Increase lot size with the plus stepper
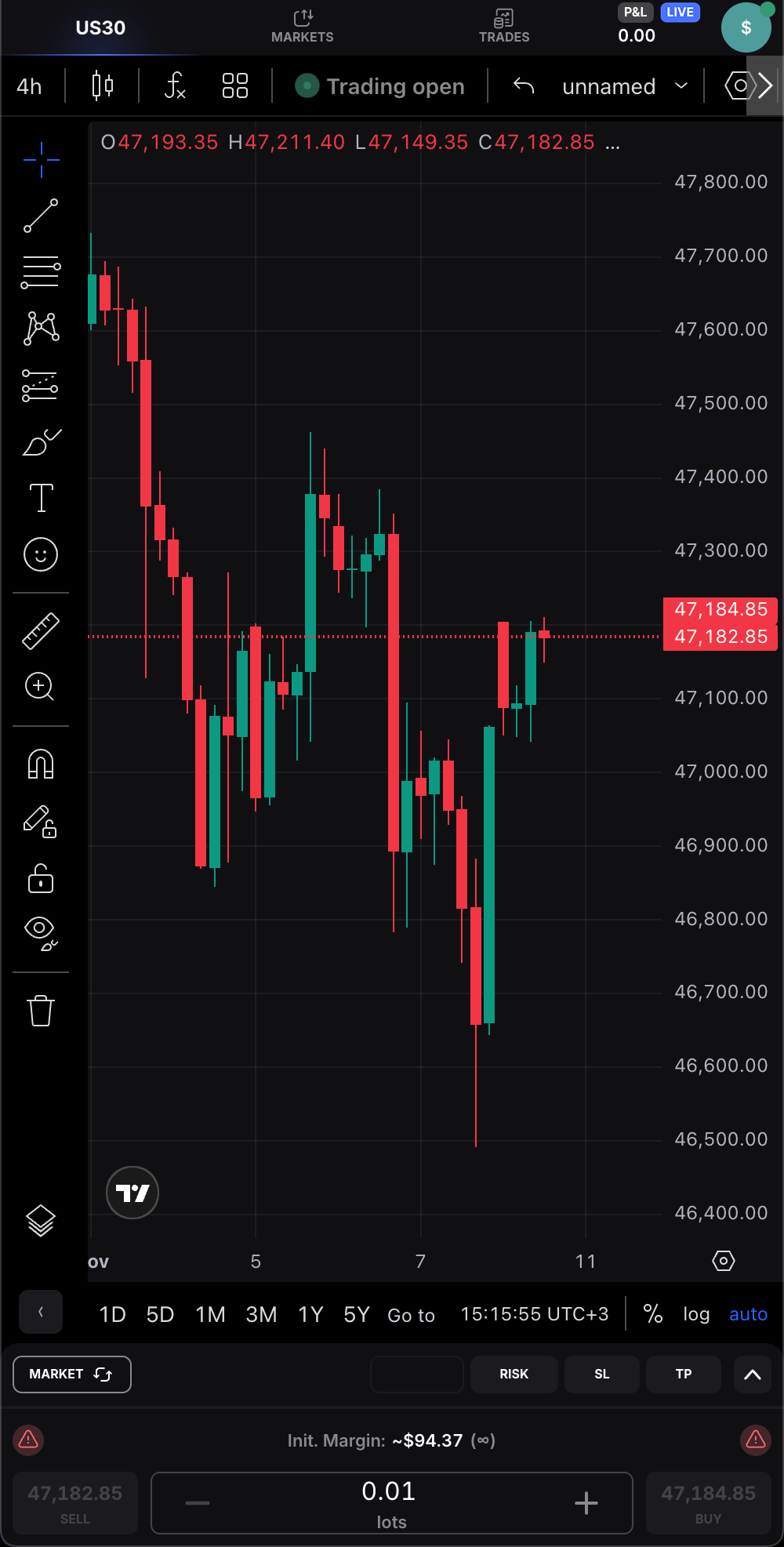This screenshot has height=1547, width=784. click(x=586, y=1502)
